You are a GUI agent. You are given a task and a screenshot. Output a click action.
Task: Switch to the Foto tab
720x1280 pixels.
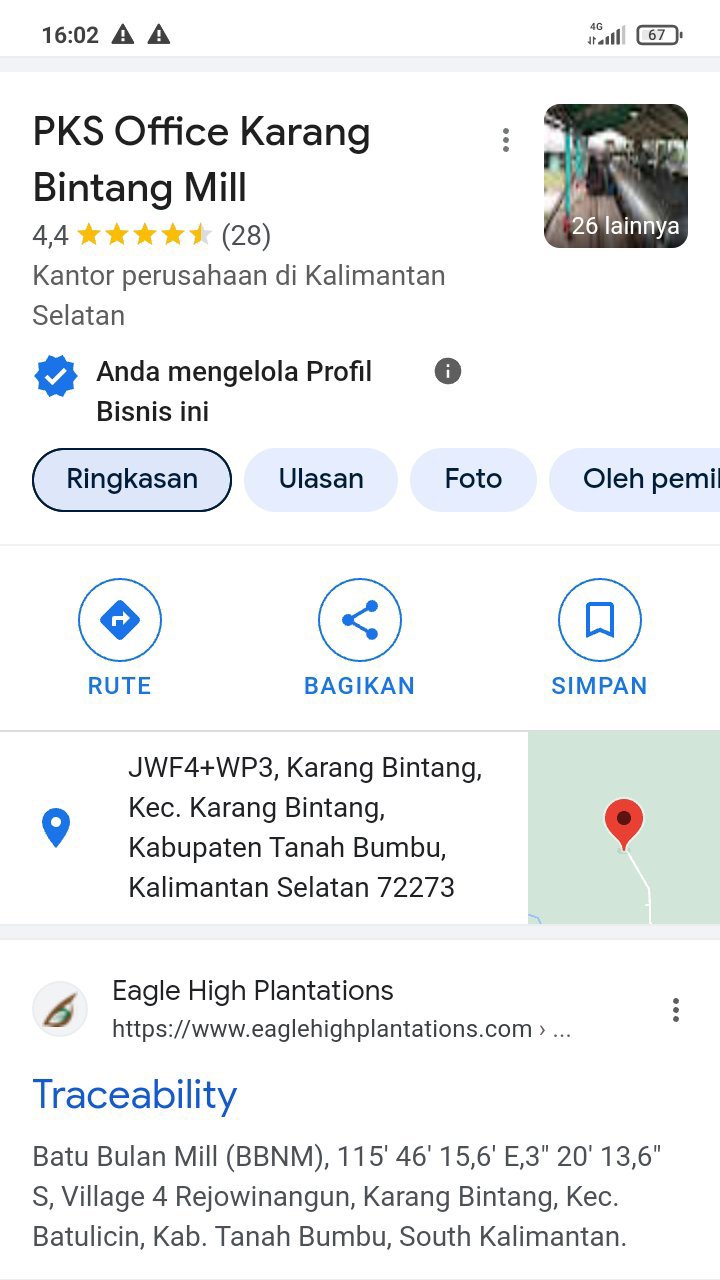(473, 480)
